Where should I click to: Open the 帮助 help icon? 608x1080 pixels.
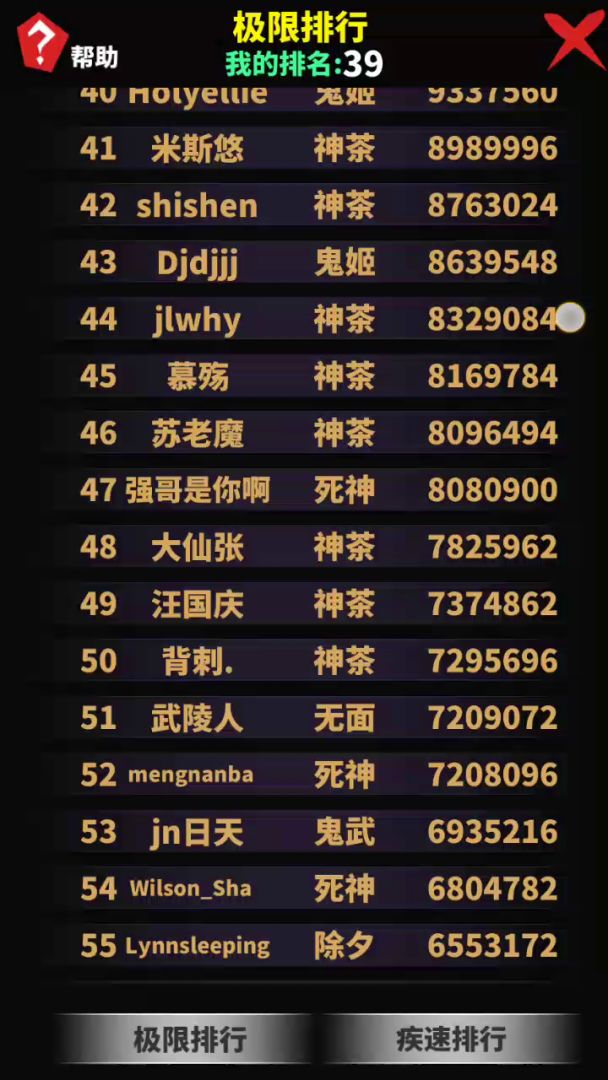pos(43,43)
